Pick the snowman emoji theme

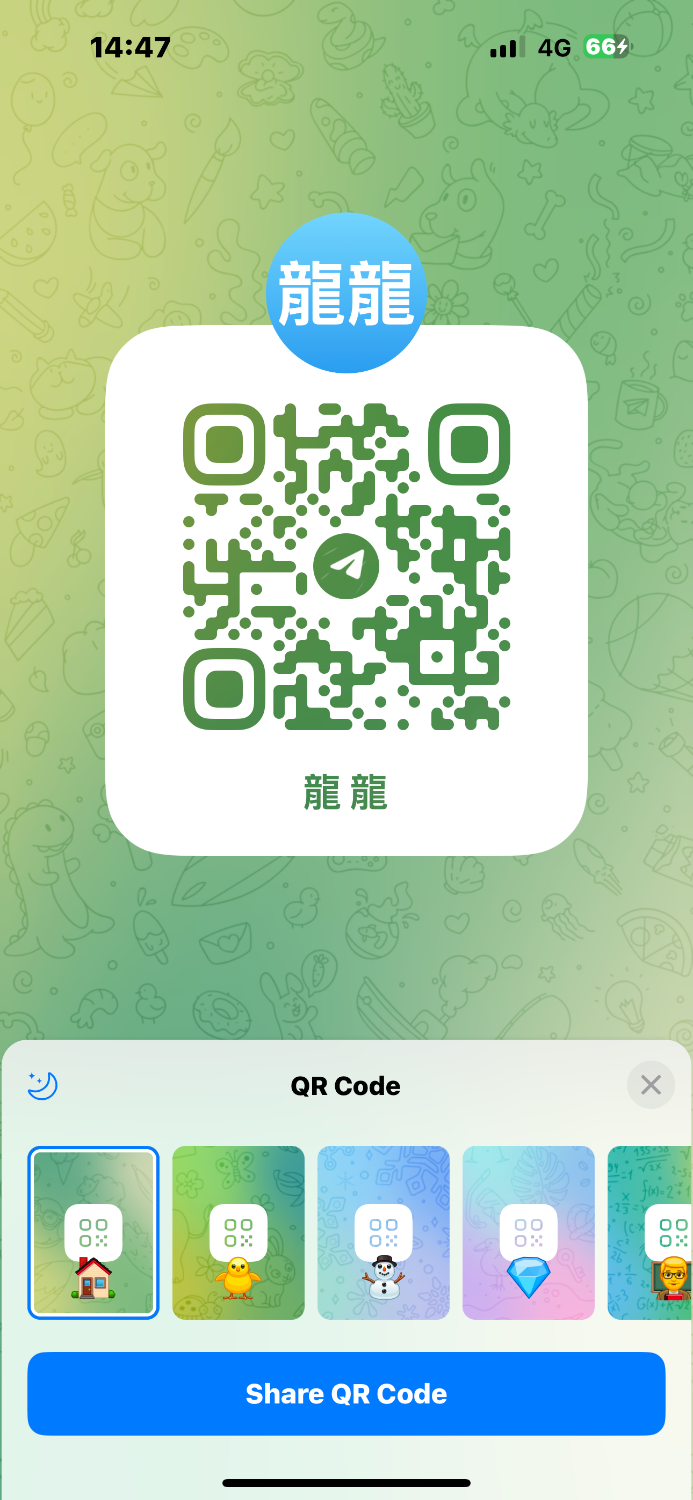click(383, 1232)
